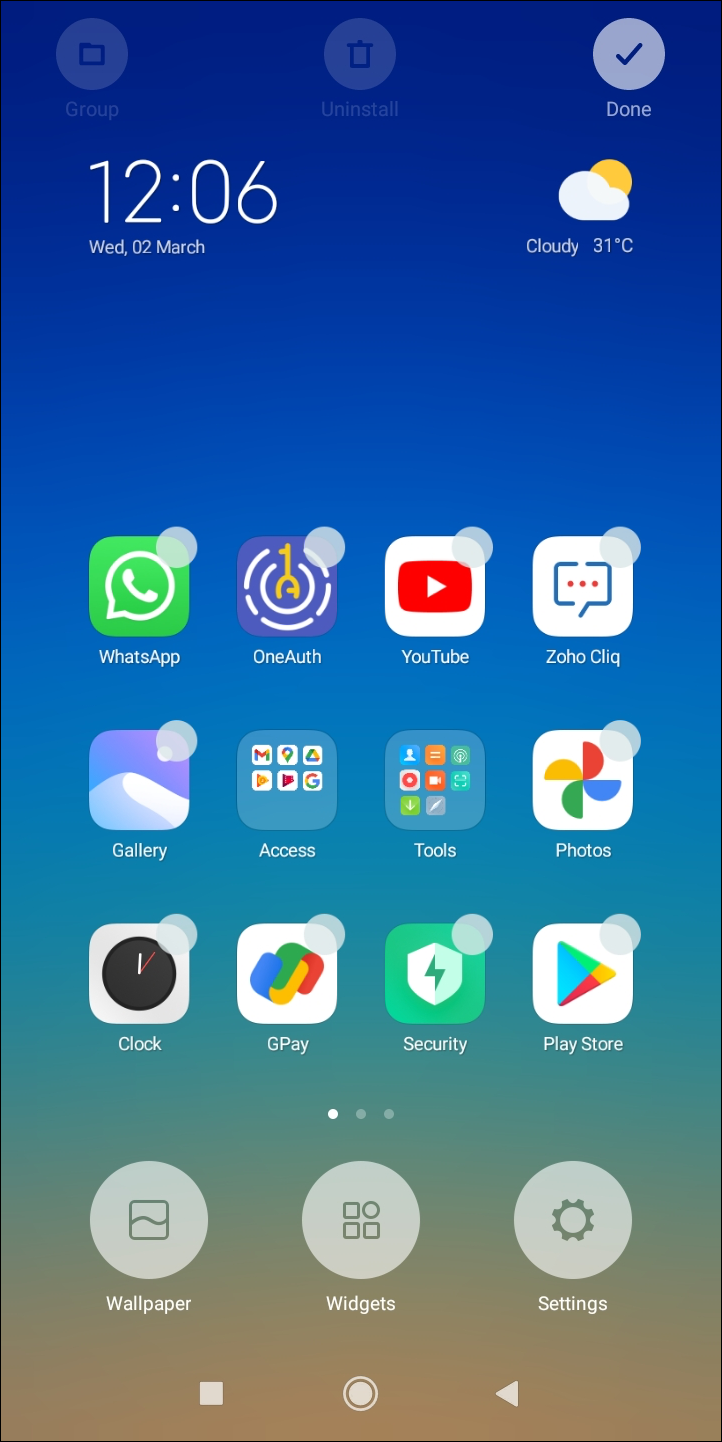The height and width of the screenshot is (1442, 722).
Task: Select the WhatsApp app icon
Action: pos(139,587)
